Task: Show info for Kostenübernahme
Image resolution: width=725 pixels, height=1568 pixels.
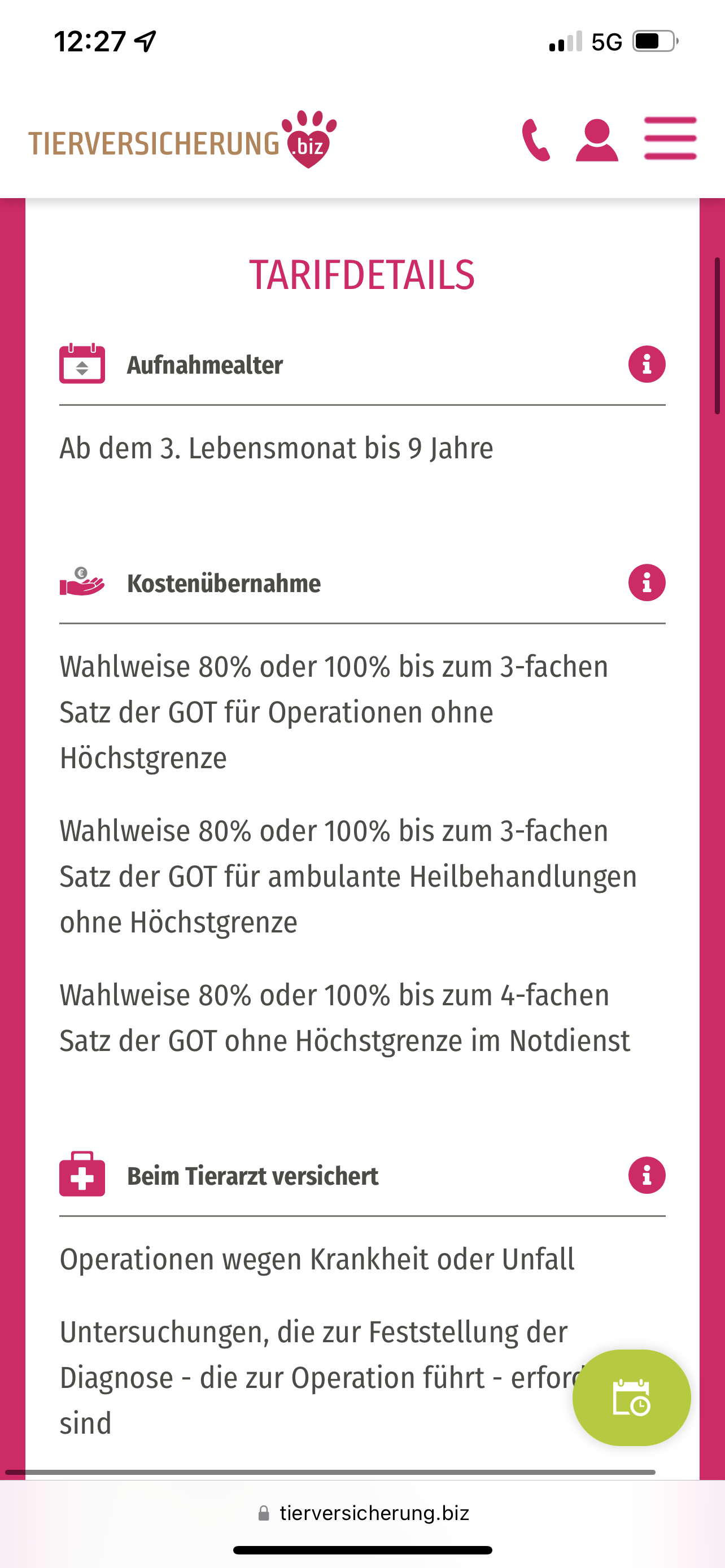Action: pyautogui.click(x=647, y=582)
